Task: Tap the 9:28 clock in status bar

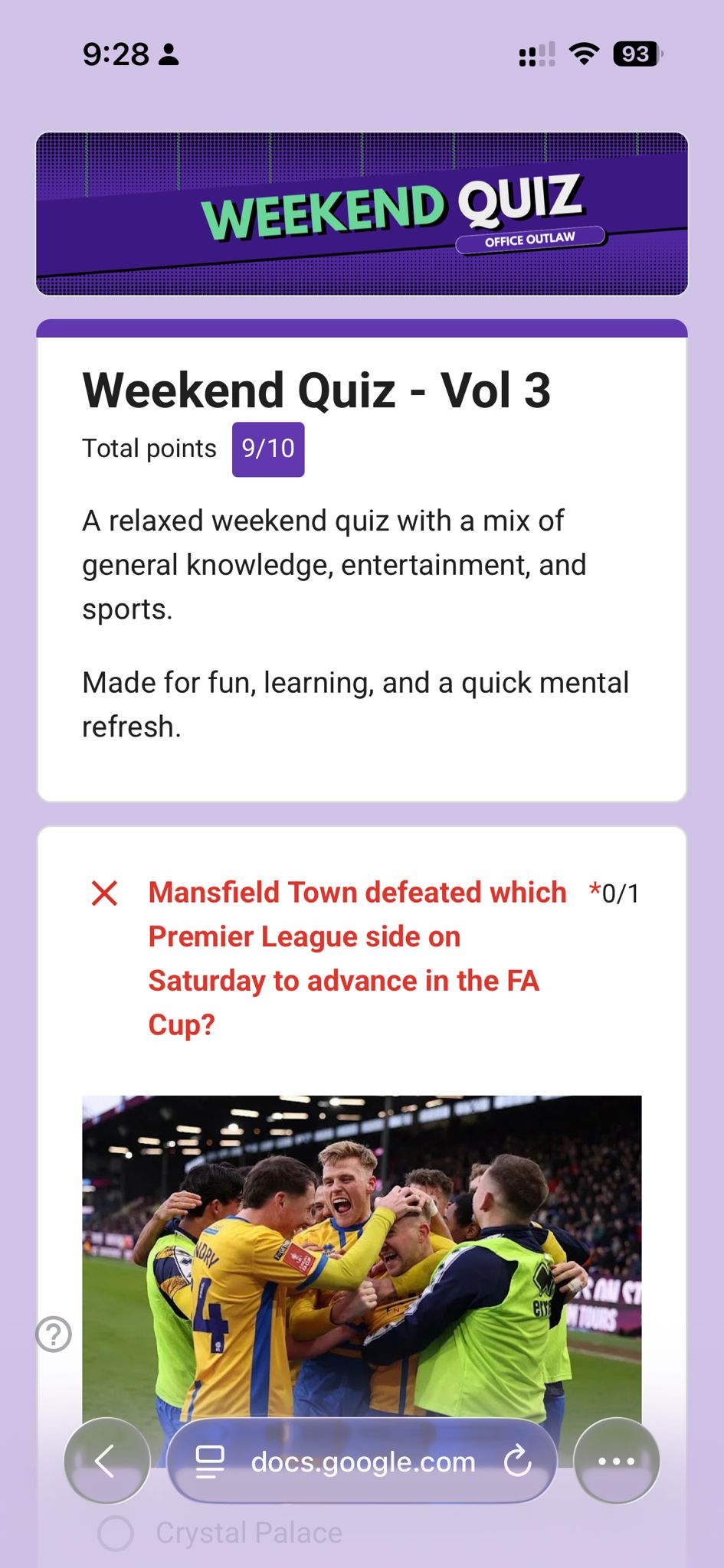Action: click(116, 54)
